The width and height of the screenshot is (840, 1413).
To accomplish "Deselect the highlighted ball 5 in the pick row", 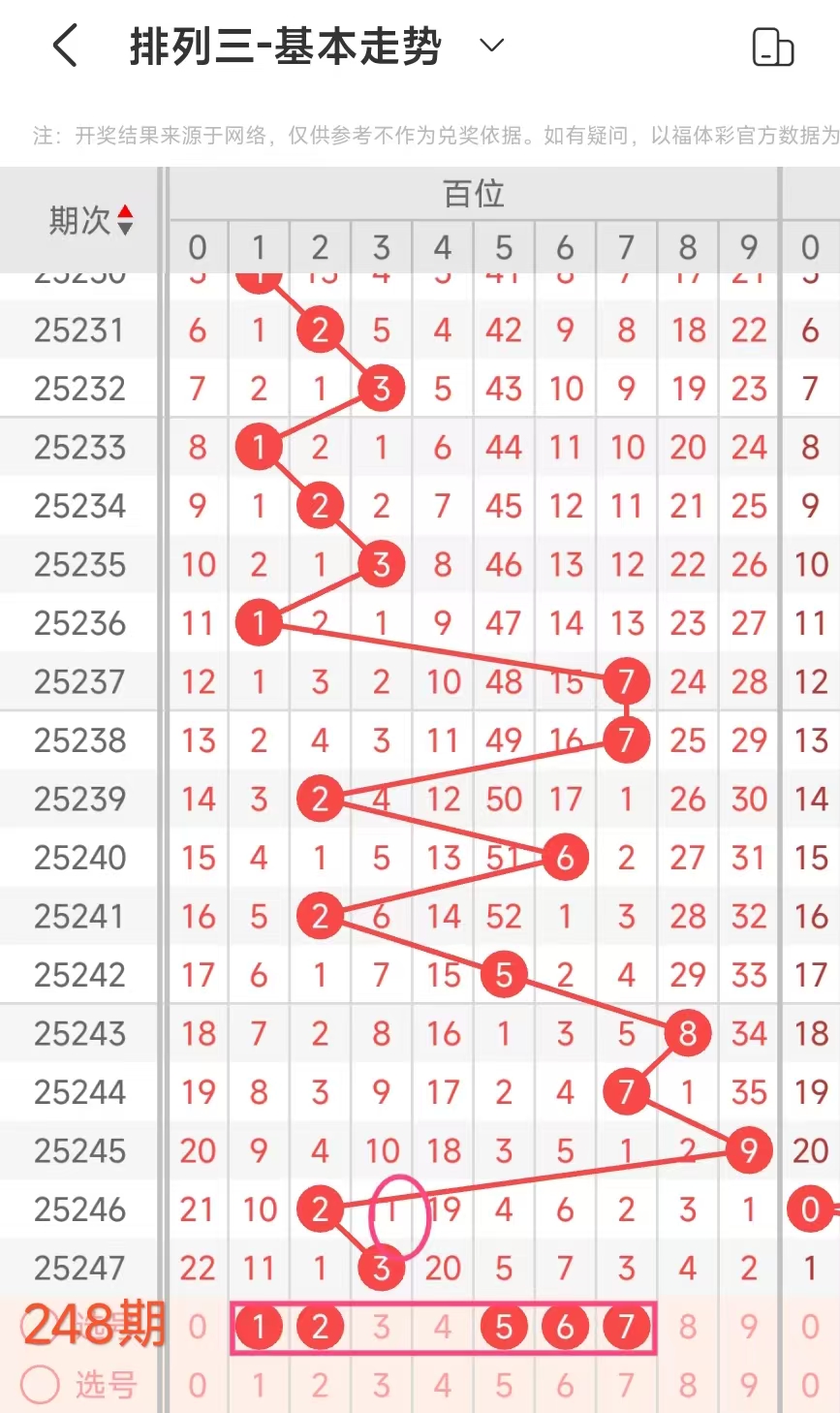I will coord(504,1327).
